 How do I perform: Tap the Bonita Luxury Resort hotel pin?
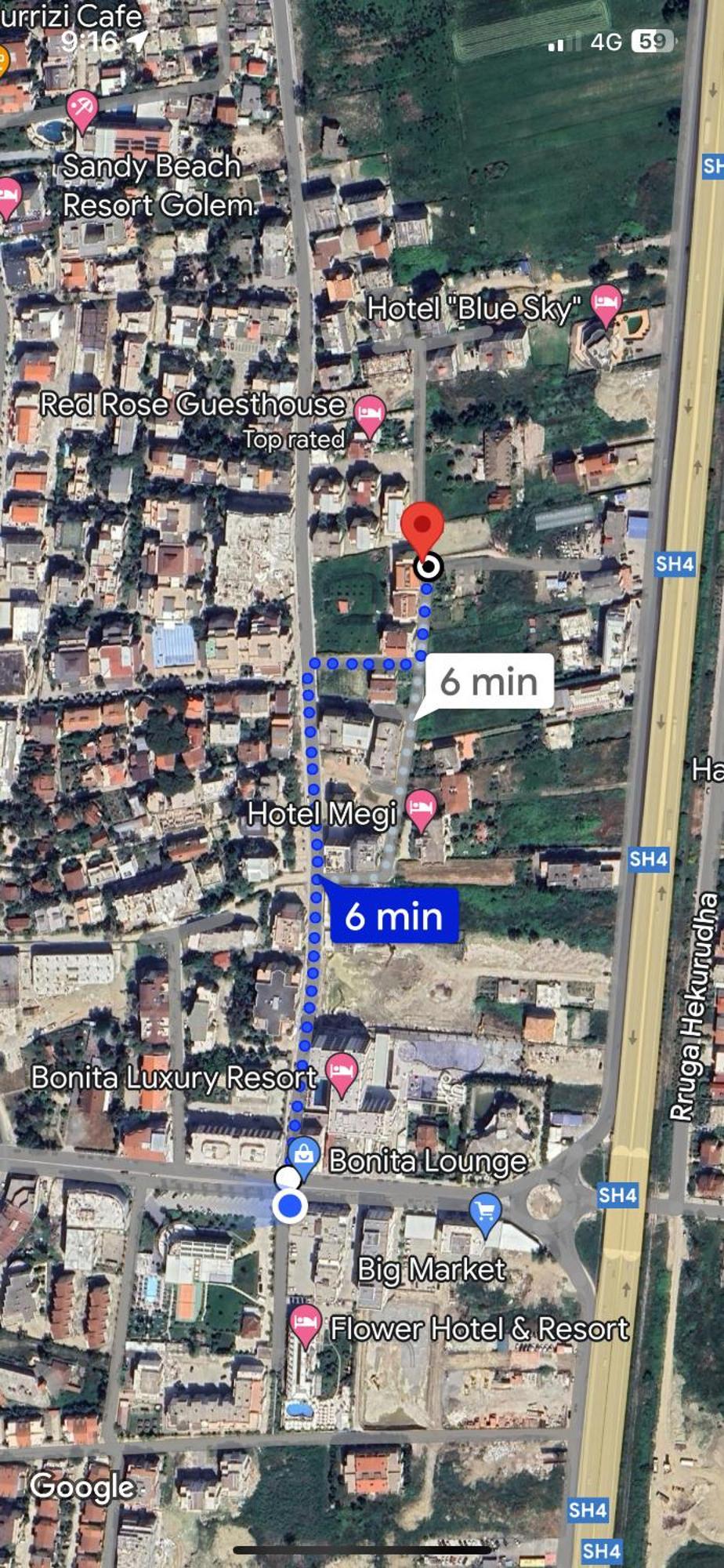pos(342,1072)
